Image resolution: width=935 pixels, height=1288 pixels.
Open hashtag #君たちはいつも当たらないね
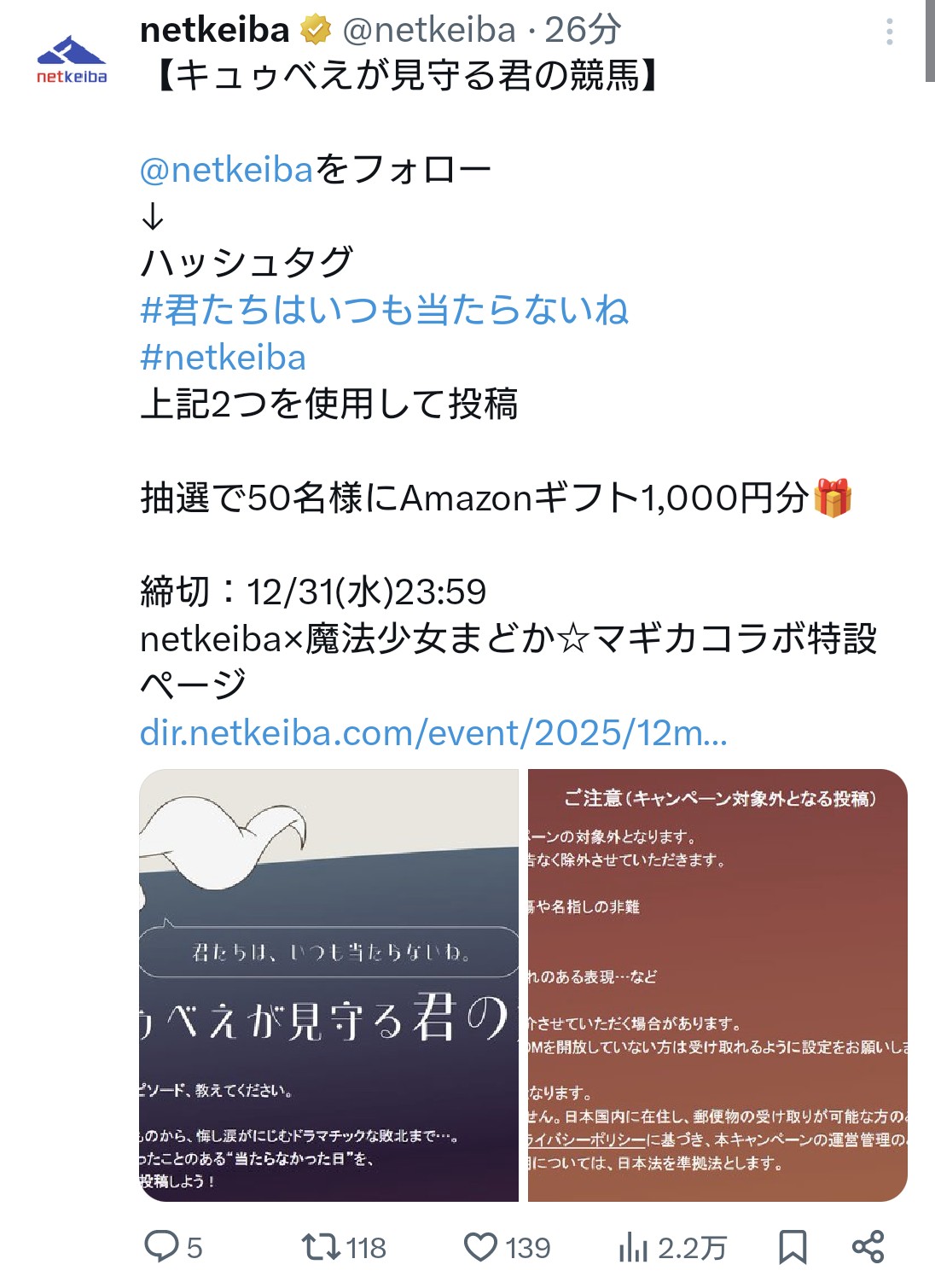click(384, 309)
